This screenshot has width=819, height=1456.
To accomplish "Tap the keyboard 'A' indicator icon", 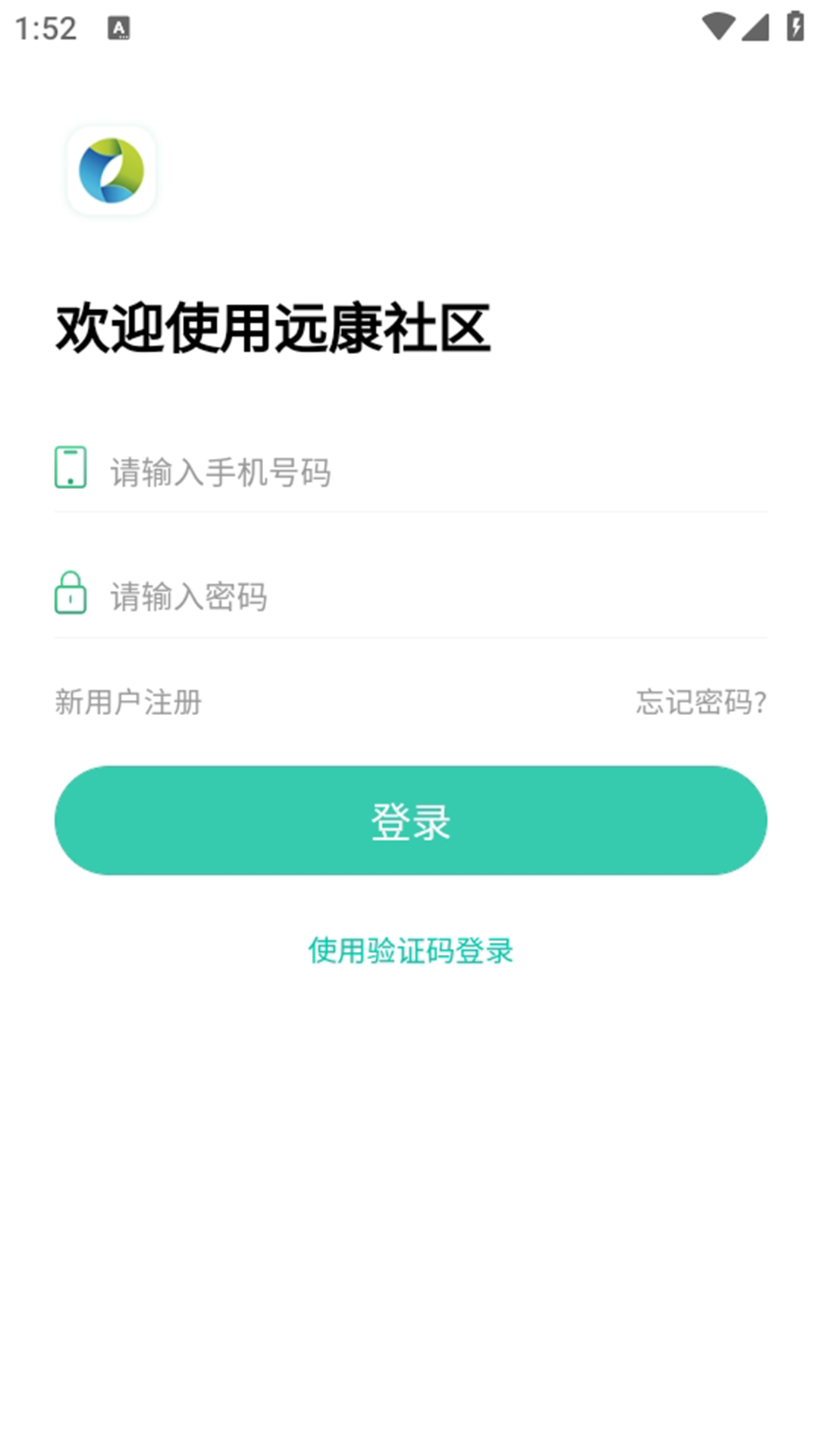I will pyautogui.click(x=120, y=29).
